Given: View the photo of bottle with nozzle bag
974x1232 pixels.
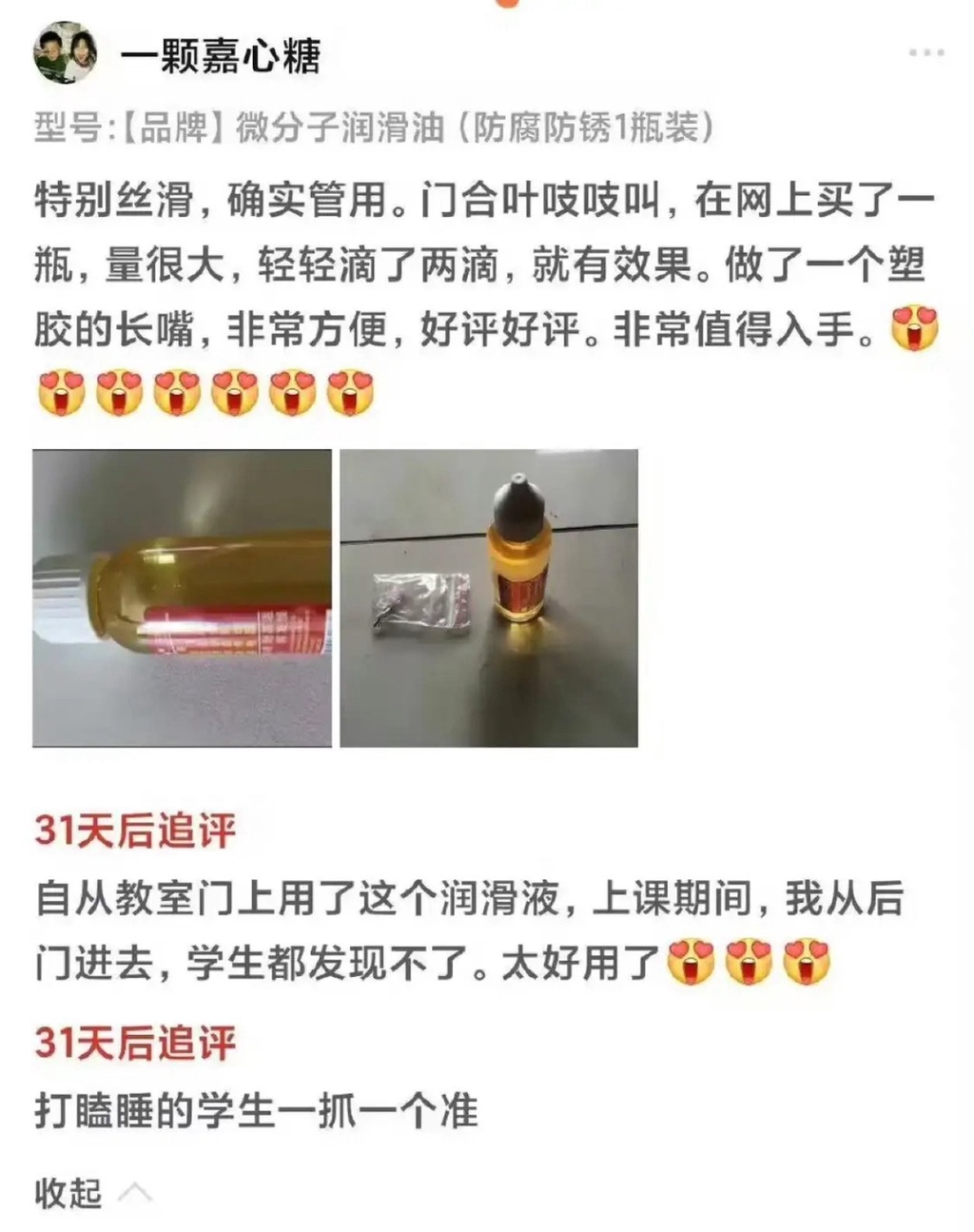Looking at the screenshot, I should 489,597.
